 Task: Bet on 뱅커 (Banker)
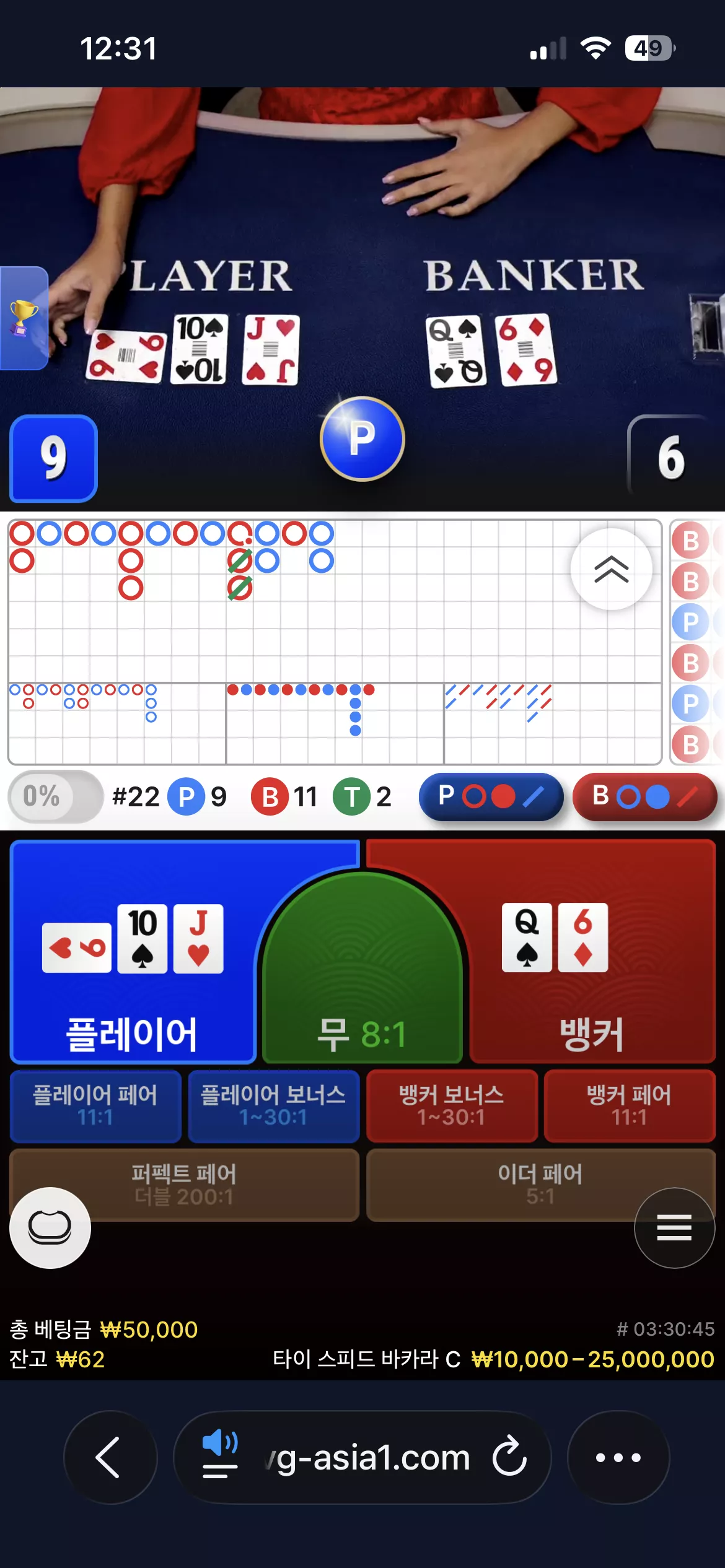[592, 951]
